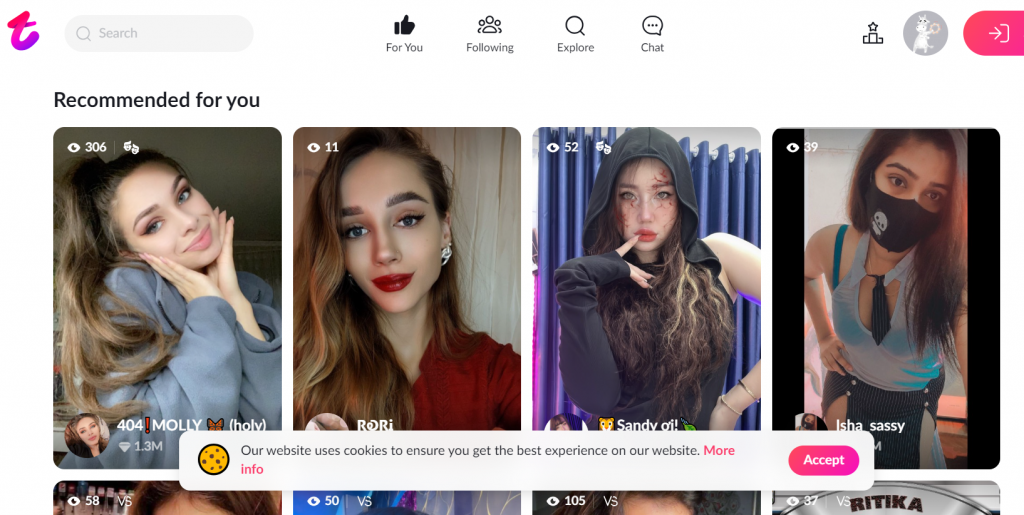Viewport: 1024px width, 515px height.
Task: Open the profile avatar
Action: pyautogui.click(x=925, y=34)
